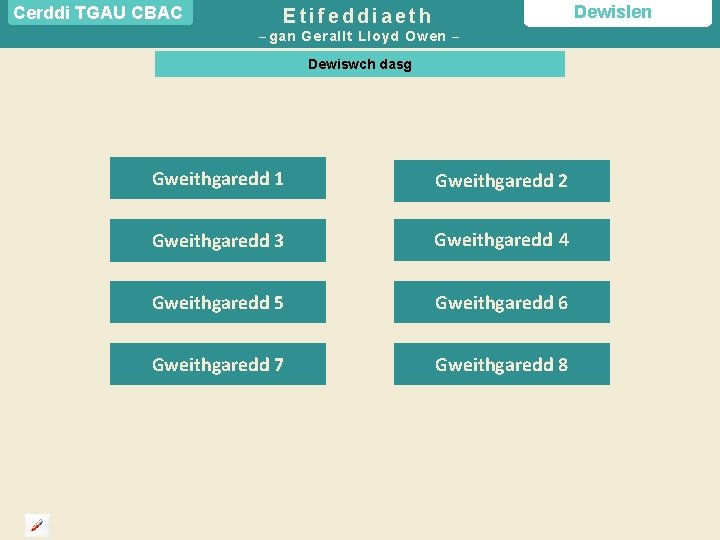
Task: Open the pen annotation tool
Action: point(37,525)
